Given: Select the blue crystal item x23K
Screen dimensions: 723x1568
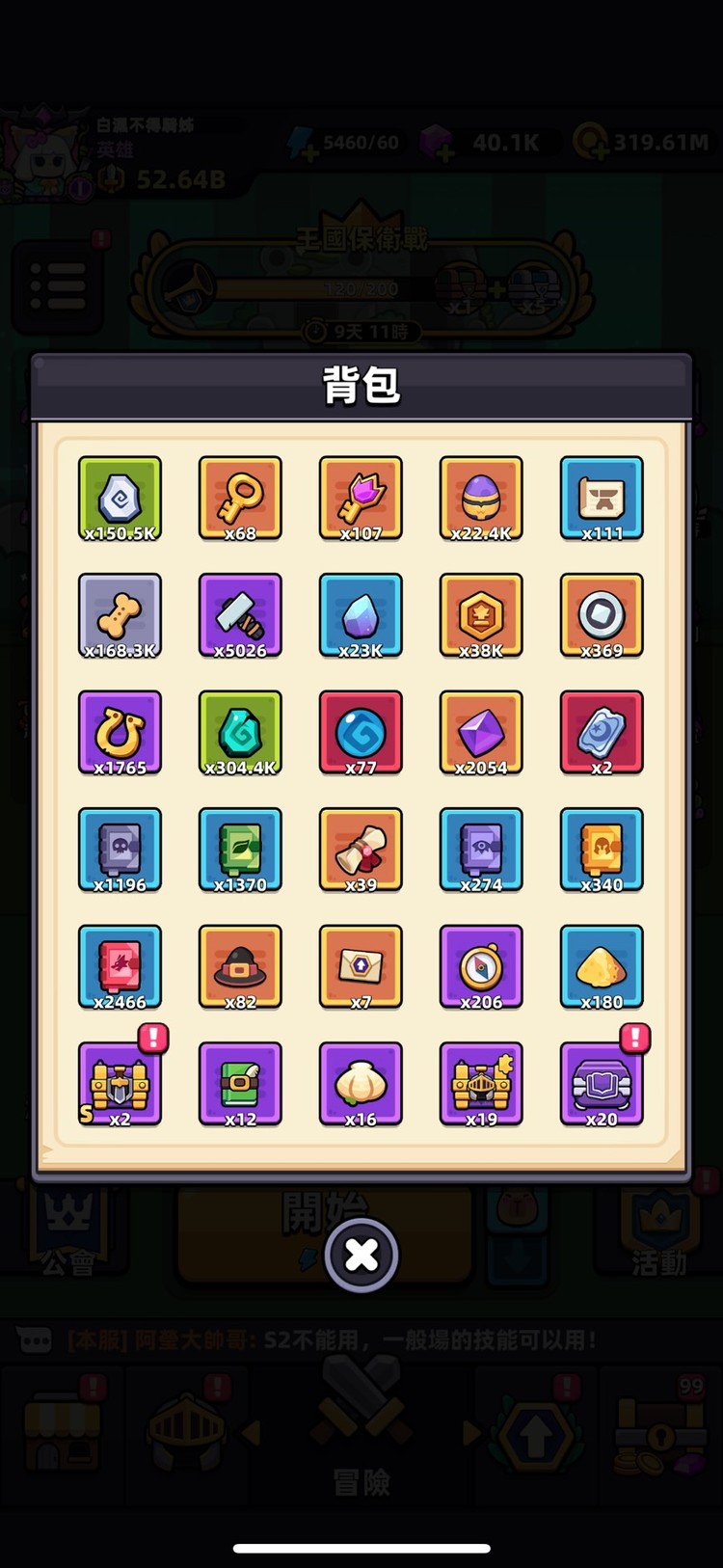Looking at the screenshot, I should [361, 615].
